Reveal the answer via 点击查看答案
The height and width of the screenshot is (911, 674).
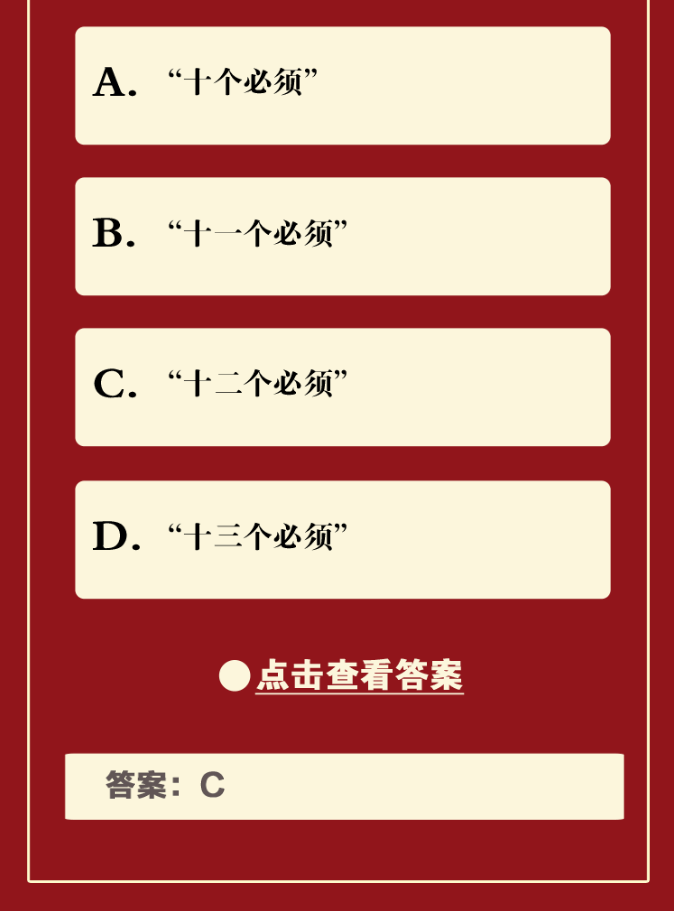[358, 676]
